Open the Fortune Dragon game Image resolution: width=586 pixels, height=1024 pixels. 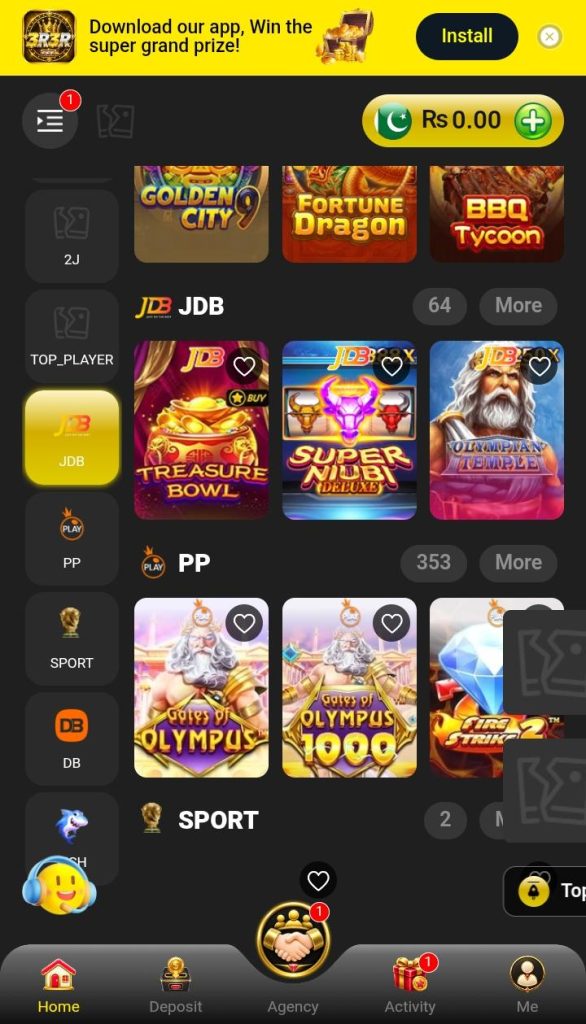349,214
